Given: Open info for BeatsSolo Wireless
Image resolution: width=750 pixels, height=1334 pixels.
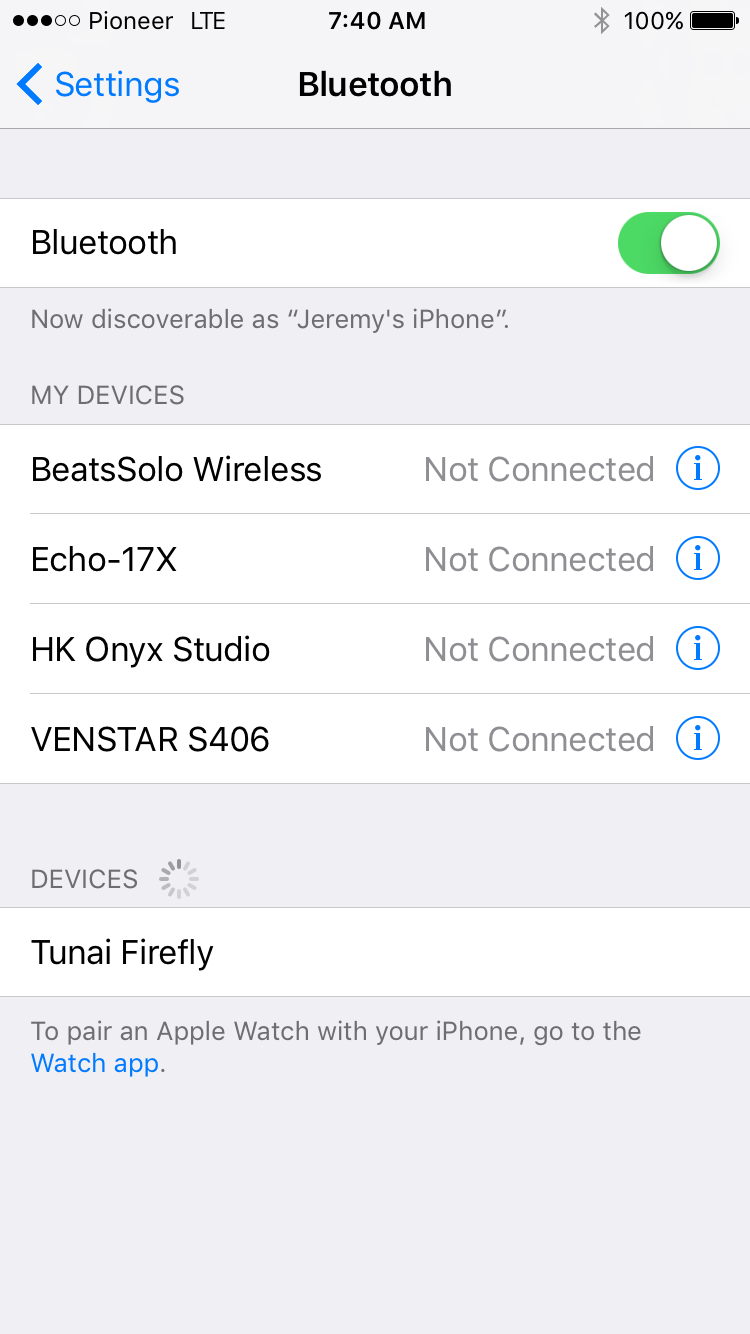Looking at the screenshot, I should tap(698, 469).
